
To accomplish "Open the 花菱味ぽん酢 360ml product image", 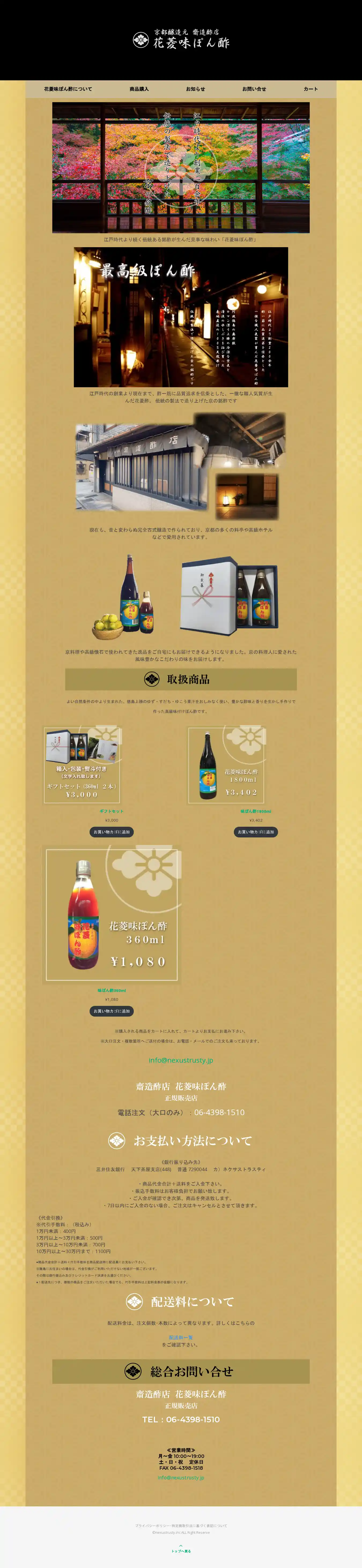I will click(112, 915).
